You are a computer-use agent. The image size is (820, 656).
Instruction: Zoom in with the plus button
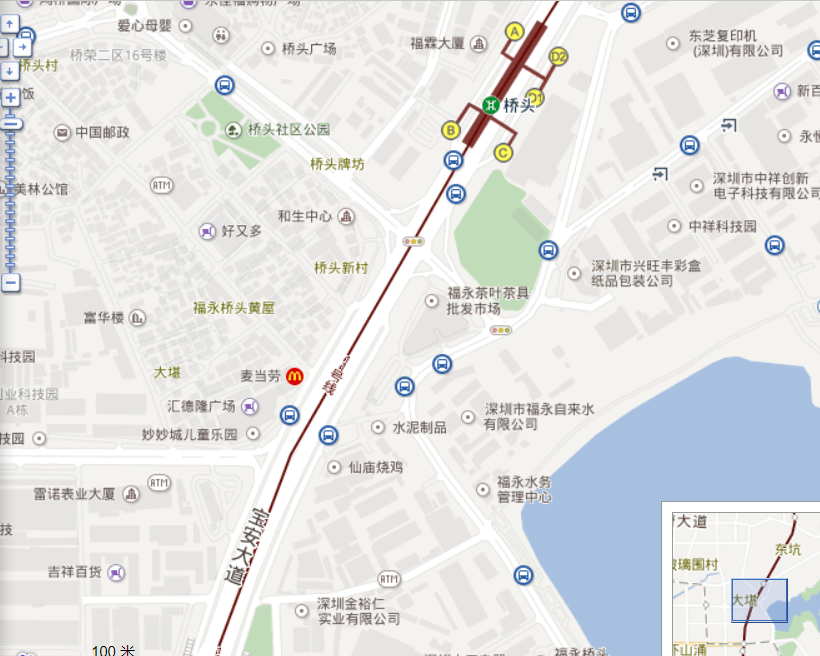10,97
